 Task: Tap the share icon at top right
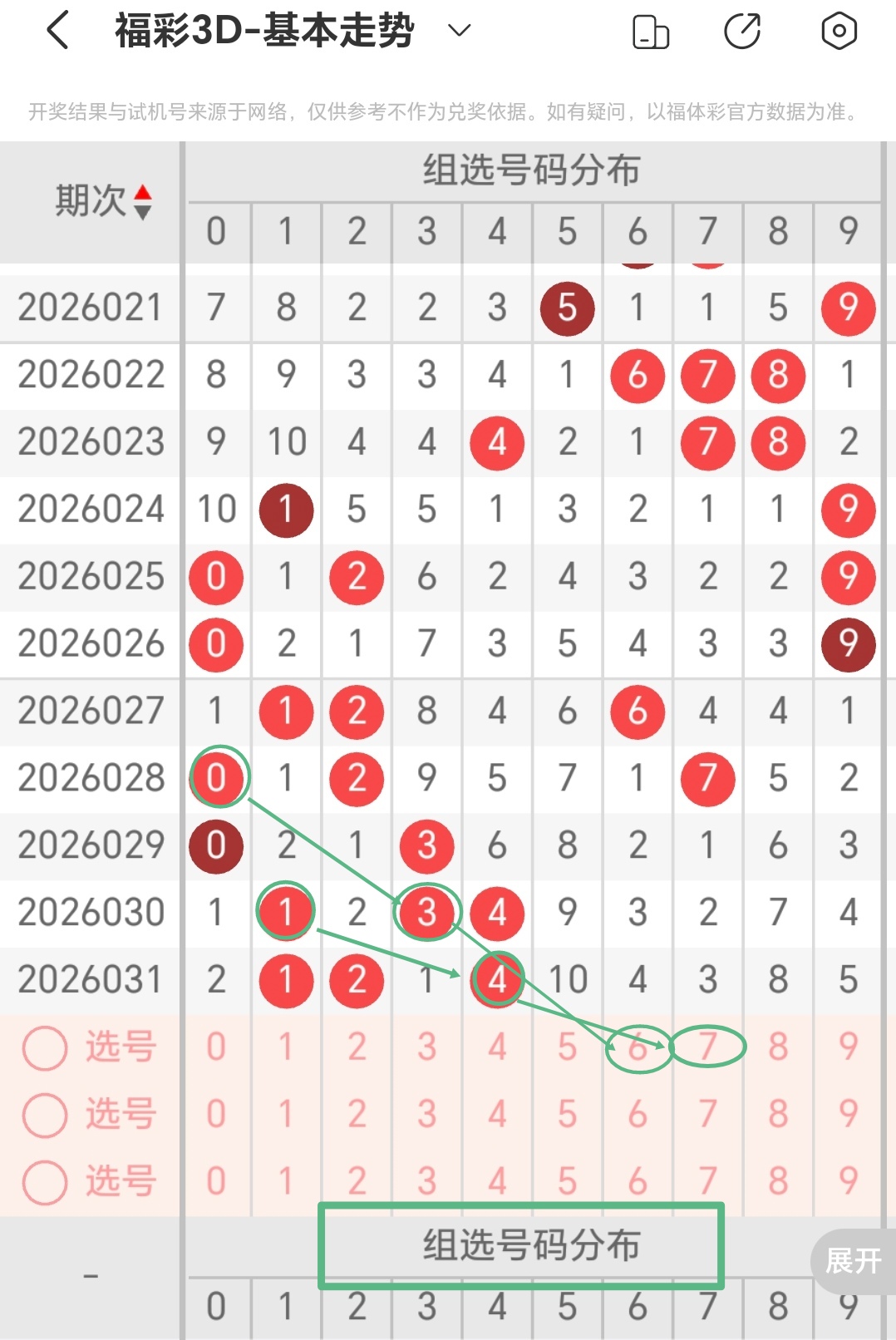pyautogui.click(x=742, y=32)
